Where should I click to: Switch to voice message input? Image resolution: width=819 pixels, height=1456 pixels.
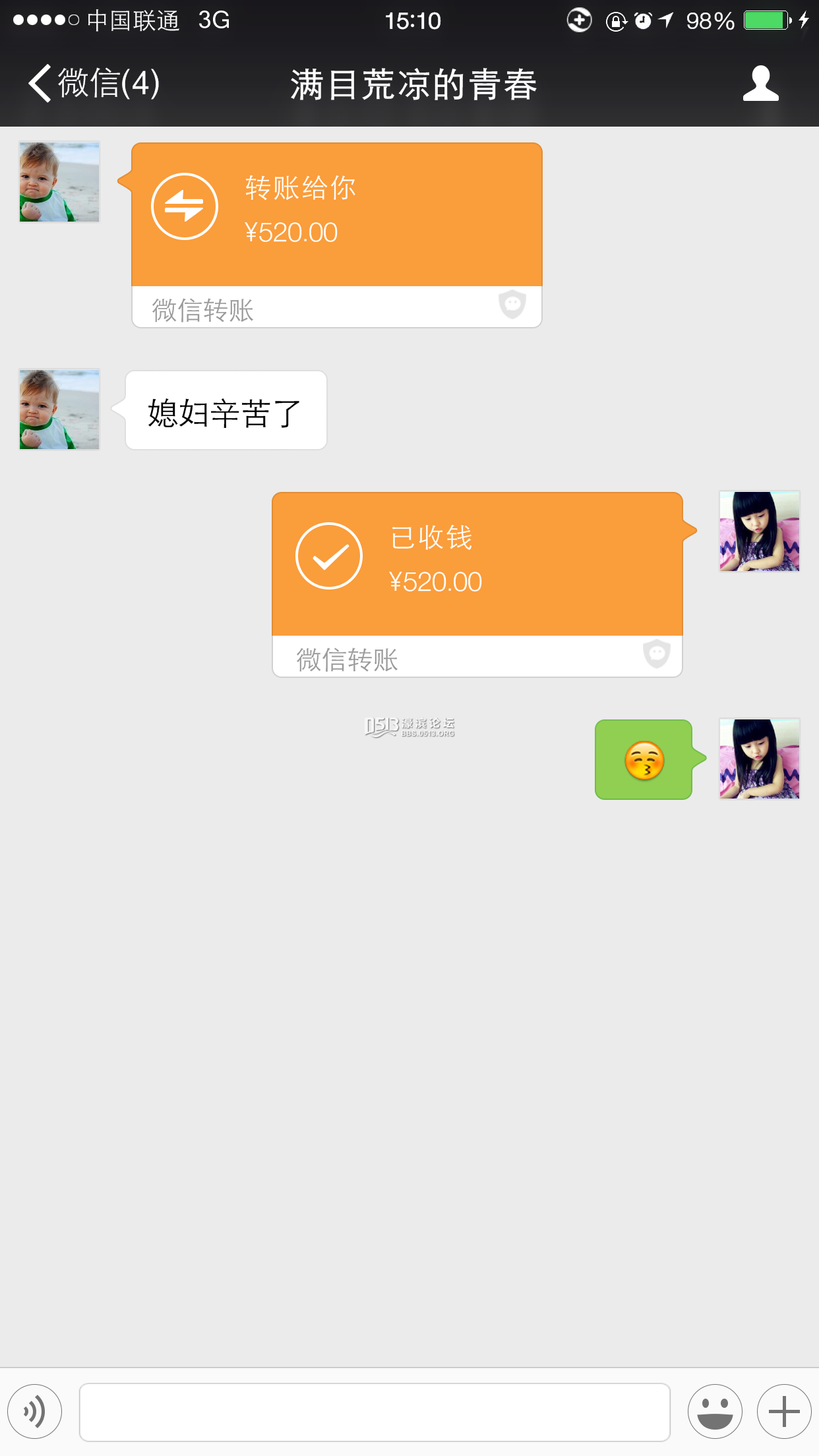pyautogui.click(x=35, y=1412)
